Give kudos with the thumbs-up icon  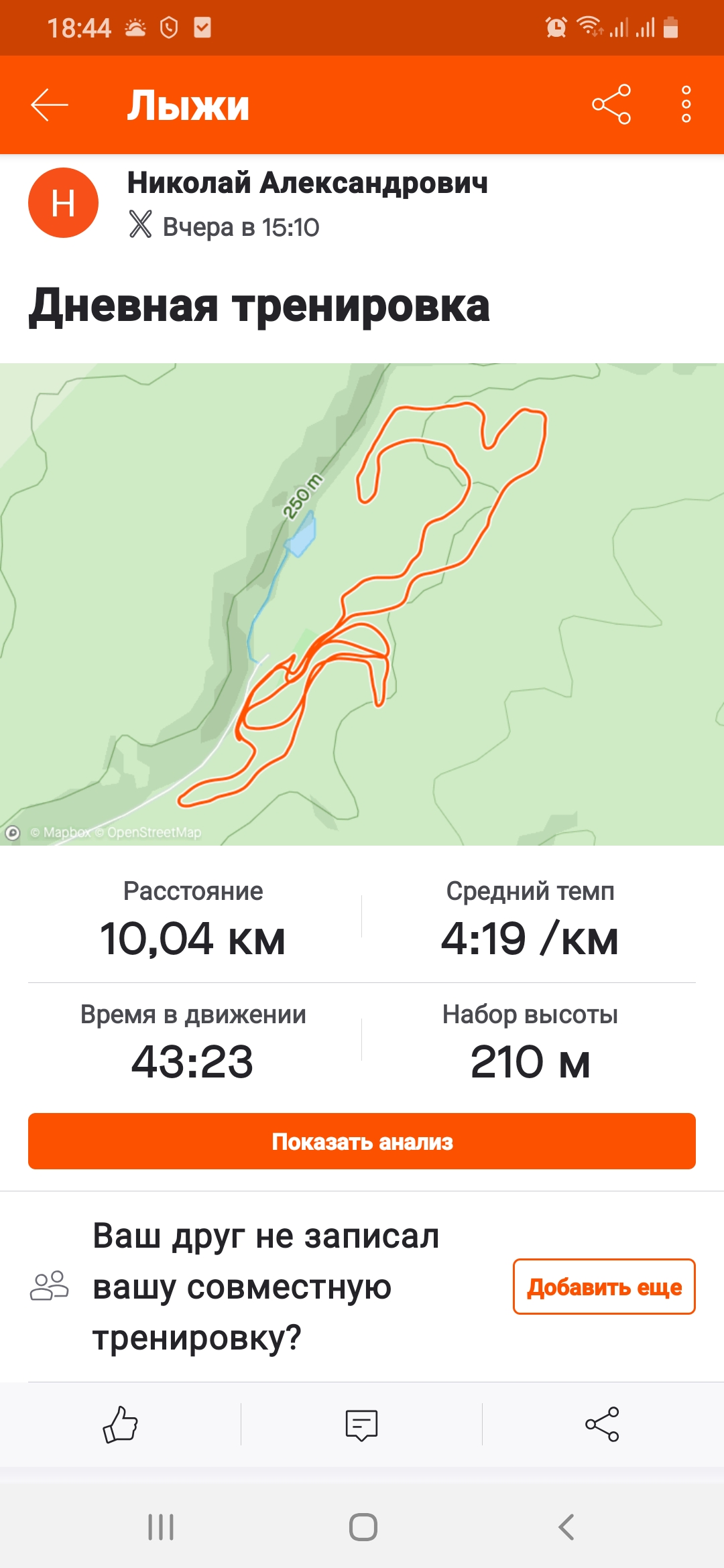pyautogui.click(x=121, y=1424)
